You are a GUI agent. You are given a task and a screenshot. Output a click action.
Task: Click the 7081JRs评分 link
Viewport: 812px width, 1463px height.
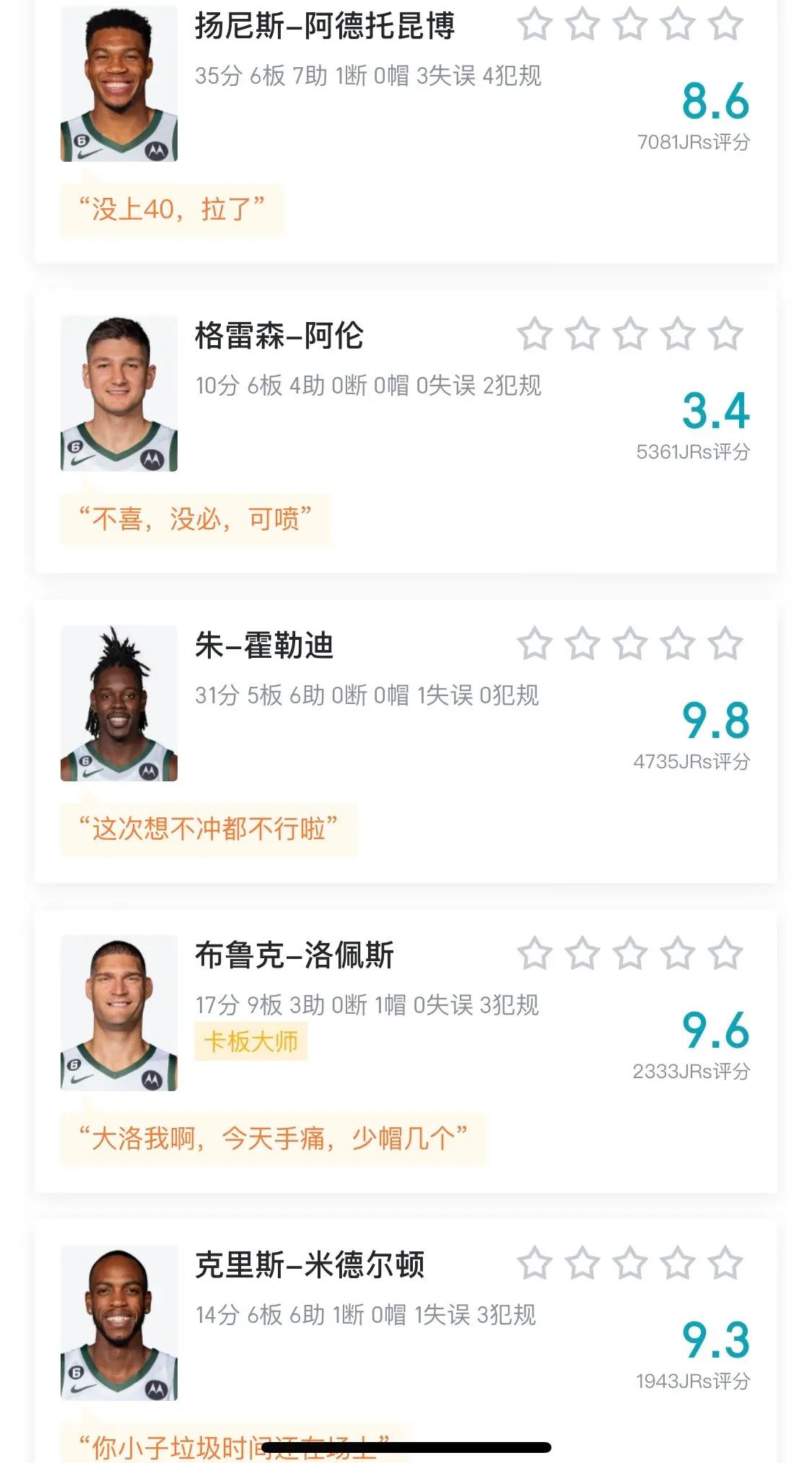point(693,142)
